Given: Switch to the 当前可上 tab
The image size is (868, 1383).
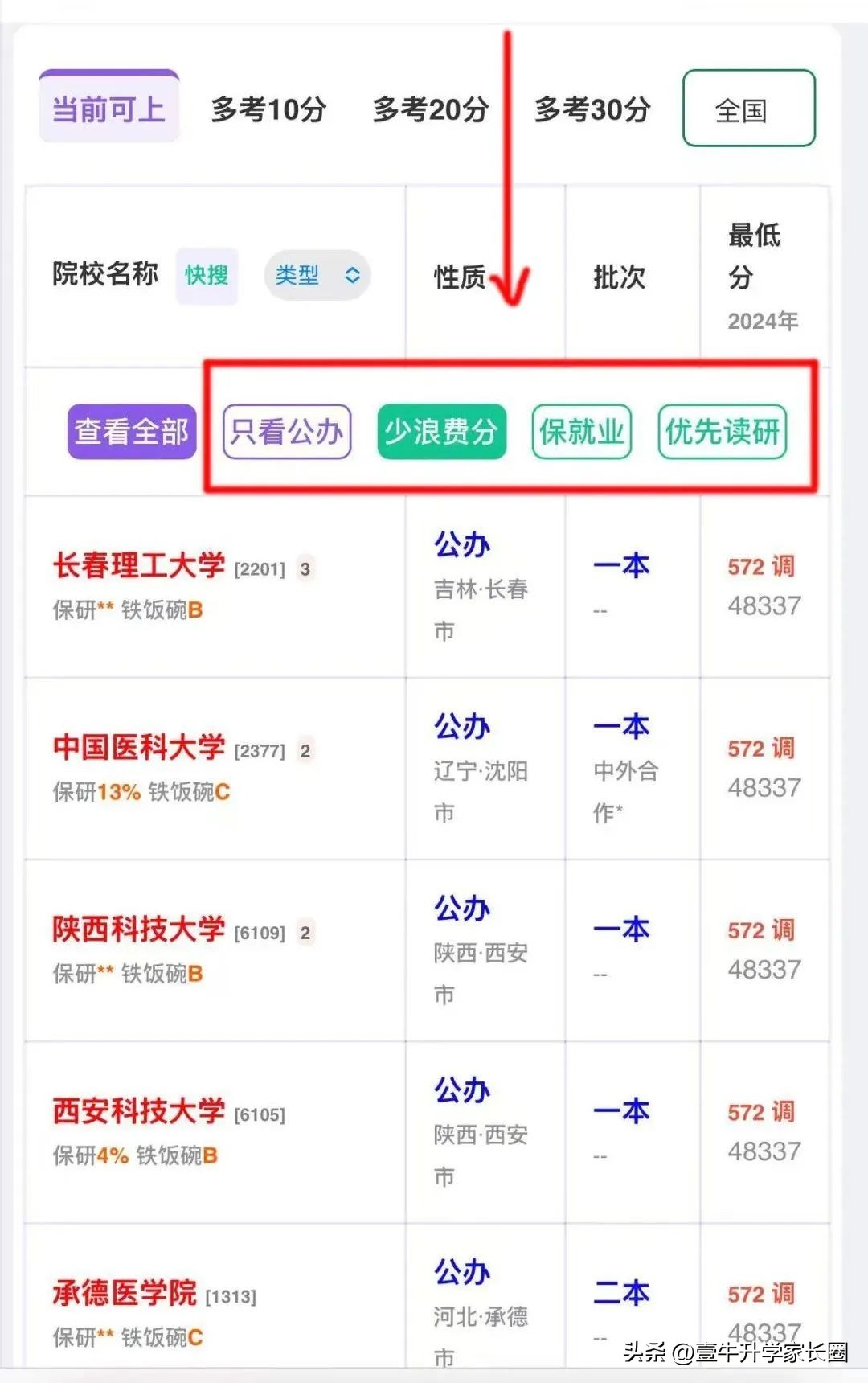Looking at the screenshot, I should click(x=108, y=109).
